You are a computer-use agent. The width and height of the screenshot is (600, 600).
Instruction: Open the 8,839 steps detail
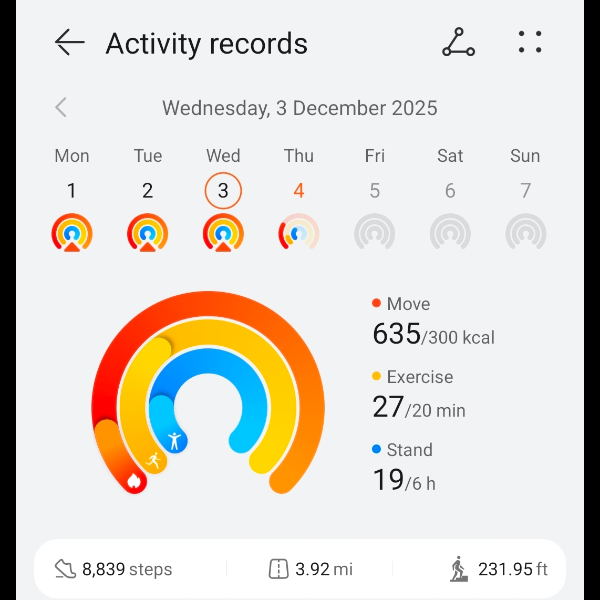[113, 569]
